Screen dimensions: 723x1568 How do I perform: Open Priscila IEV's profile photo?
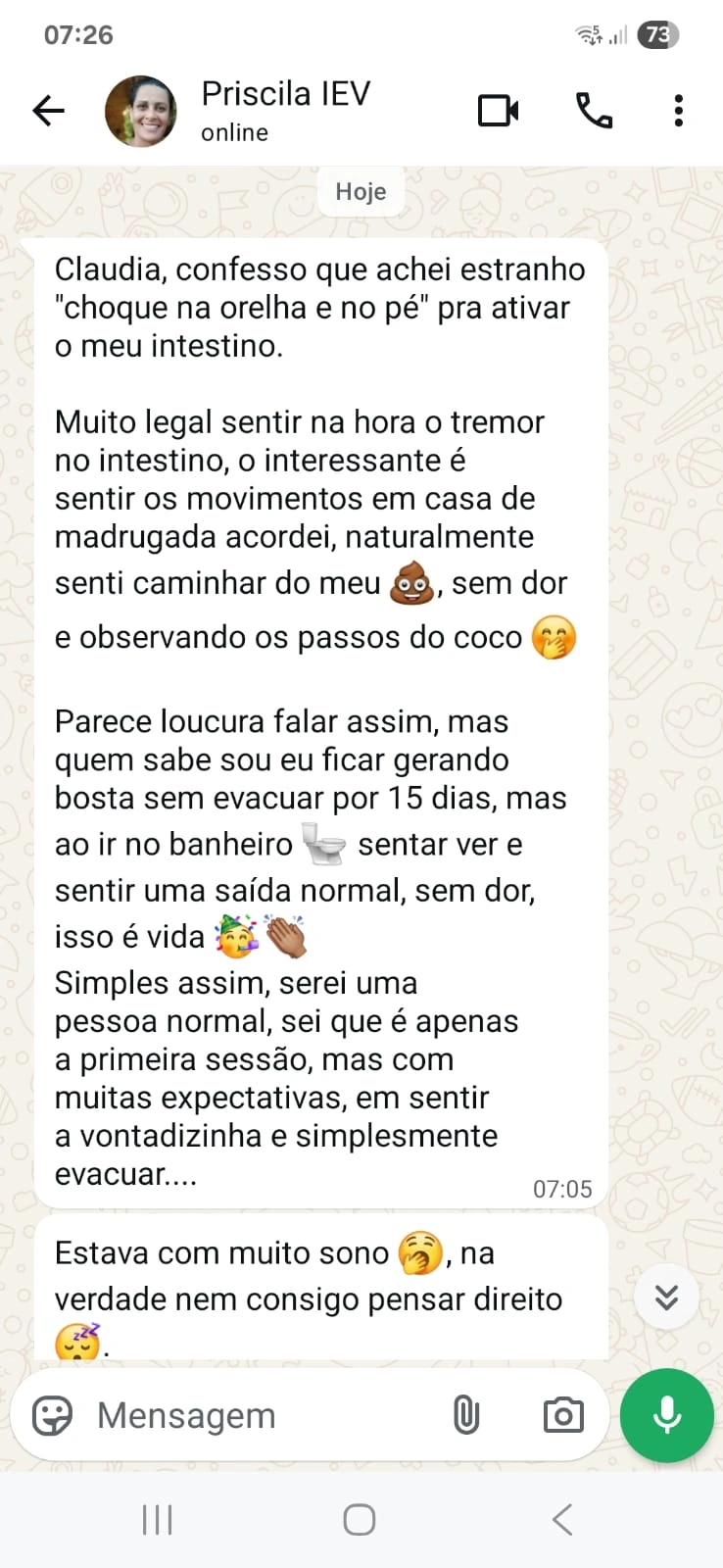pos(141,111)
